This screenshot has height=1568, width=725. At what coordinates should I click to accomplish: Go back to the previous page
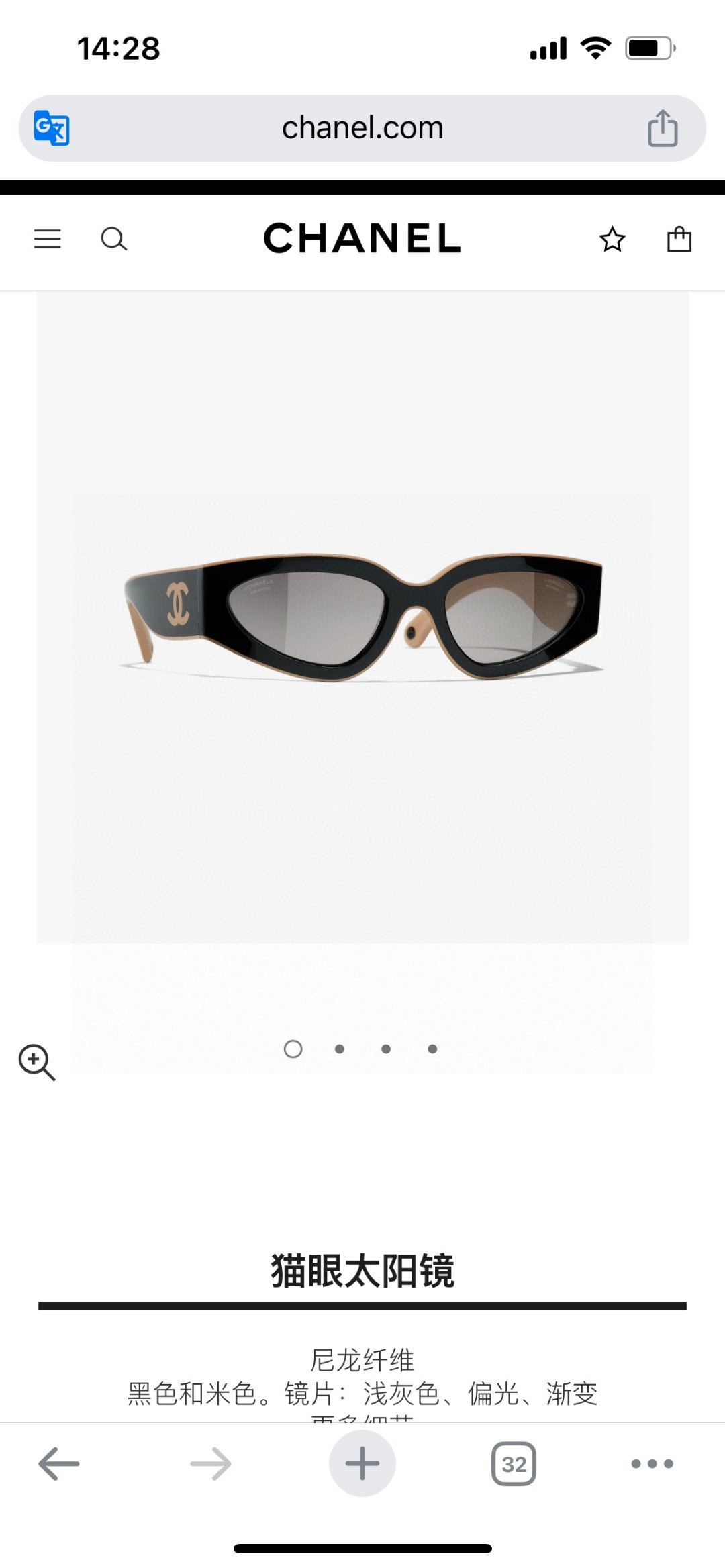coord(59,1463)
